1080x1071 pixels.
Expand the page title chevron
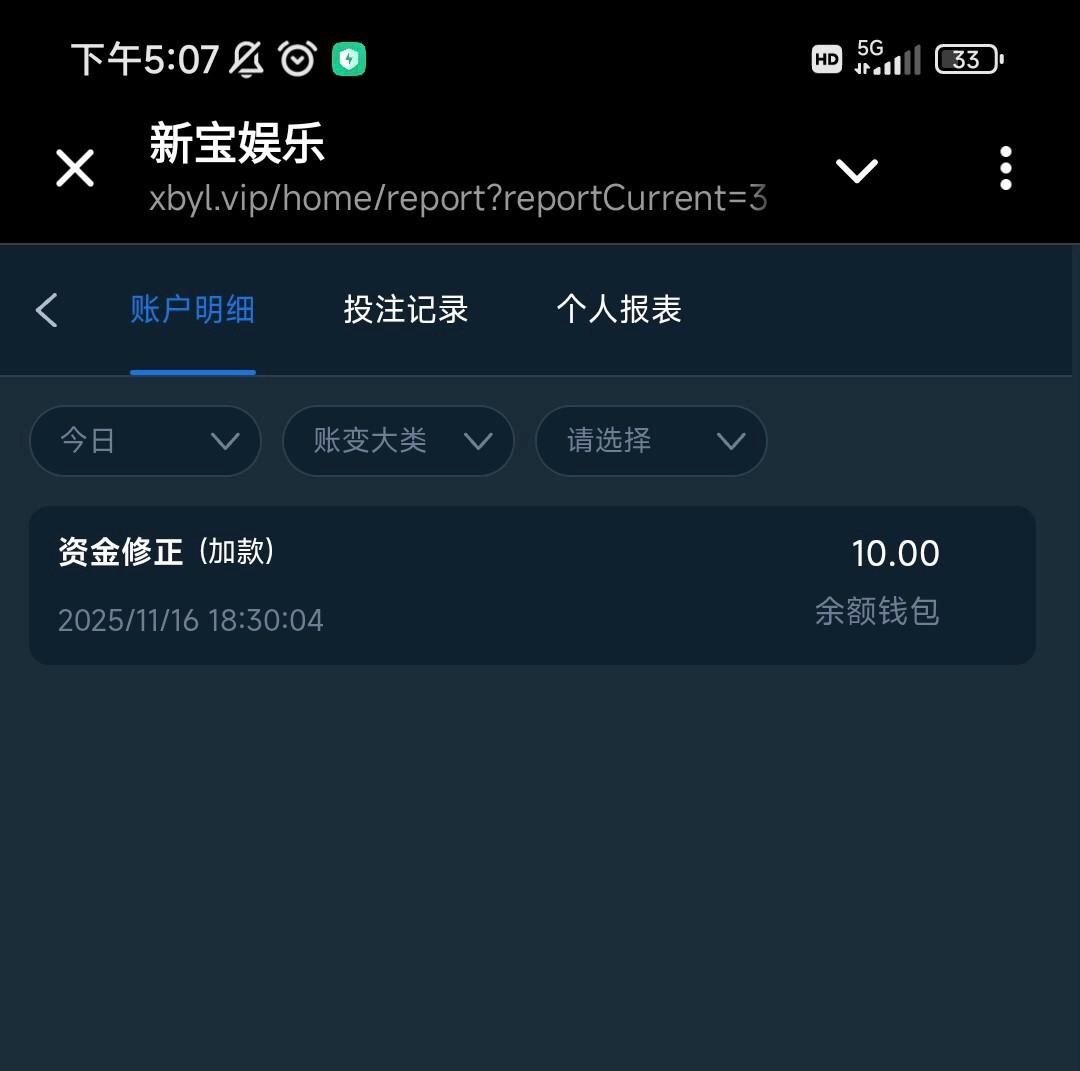point(857,170)
